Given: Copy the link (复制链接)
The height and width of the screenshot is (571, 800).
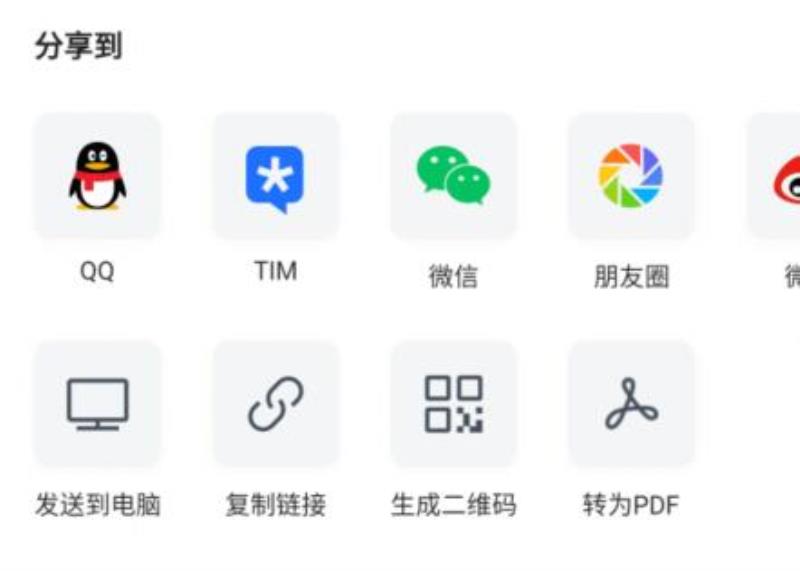Looking at the screenshot, I should tap(275, 404).
